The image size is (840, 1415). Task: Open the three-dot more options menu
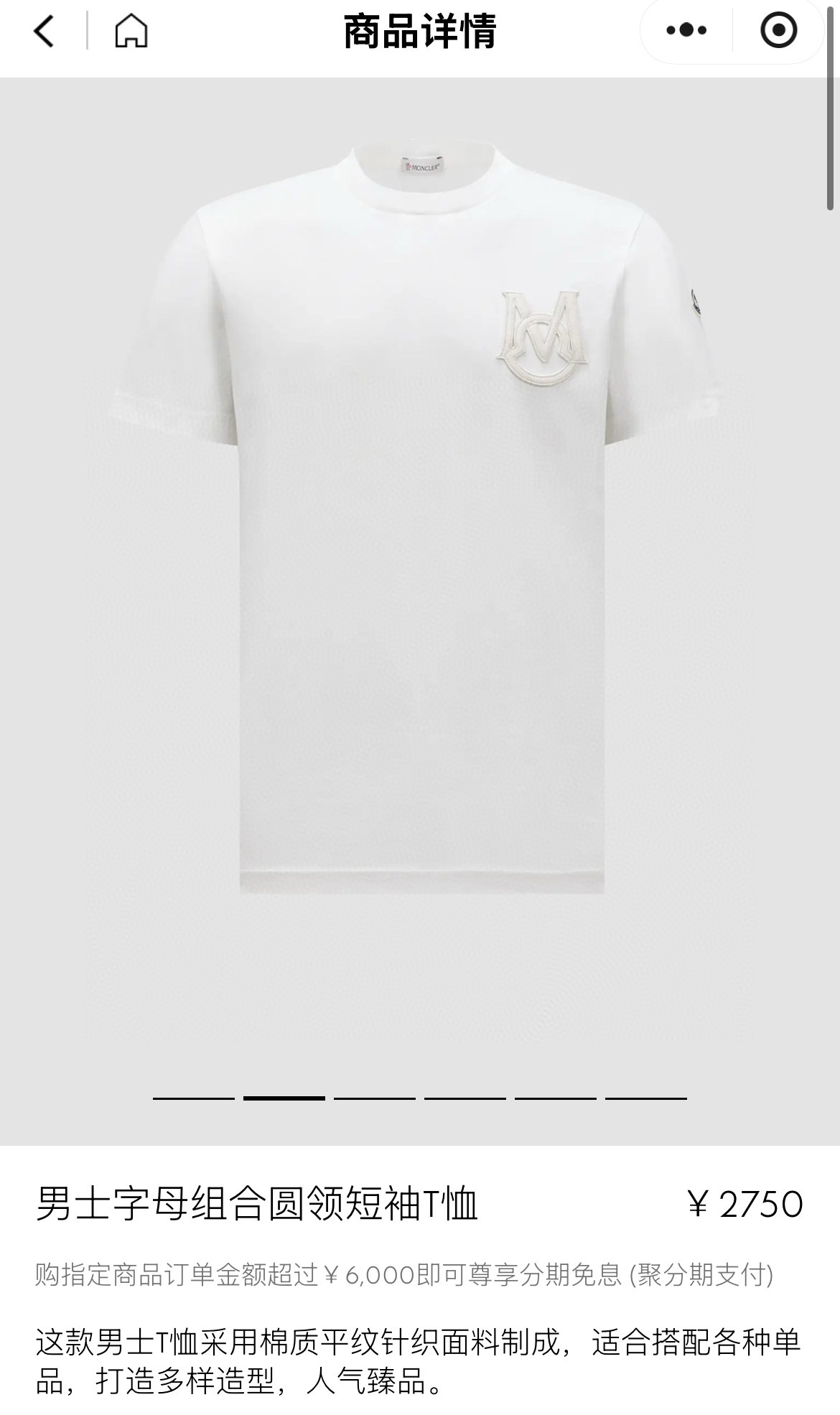tap(686, 31)
